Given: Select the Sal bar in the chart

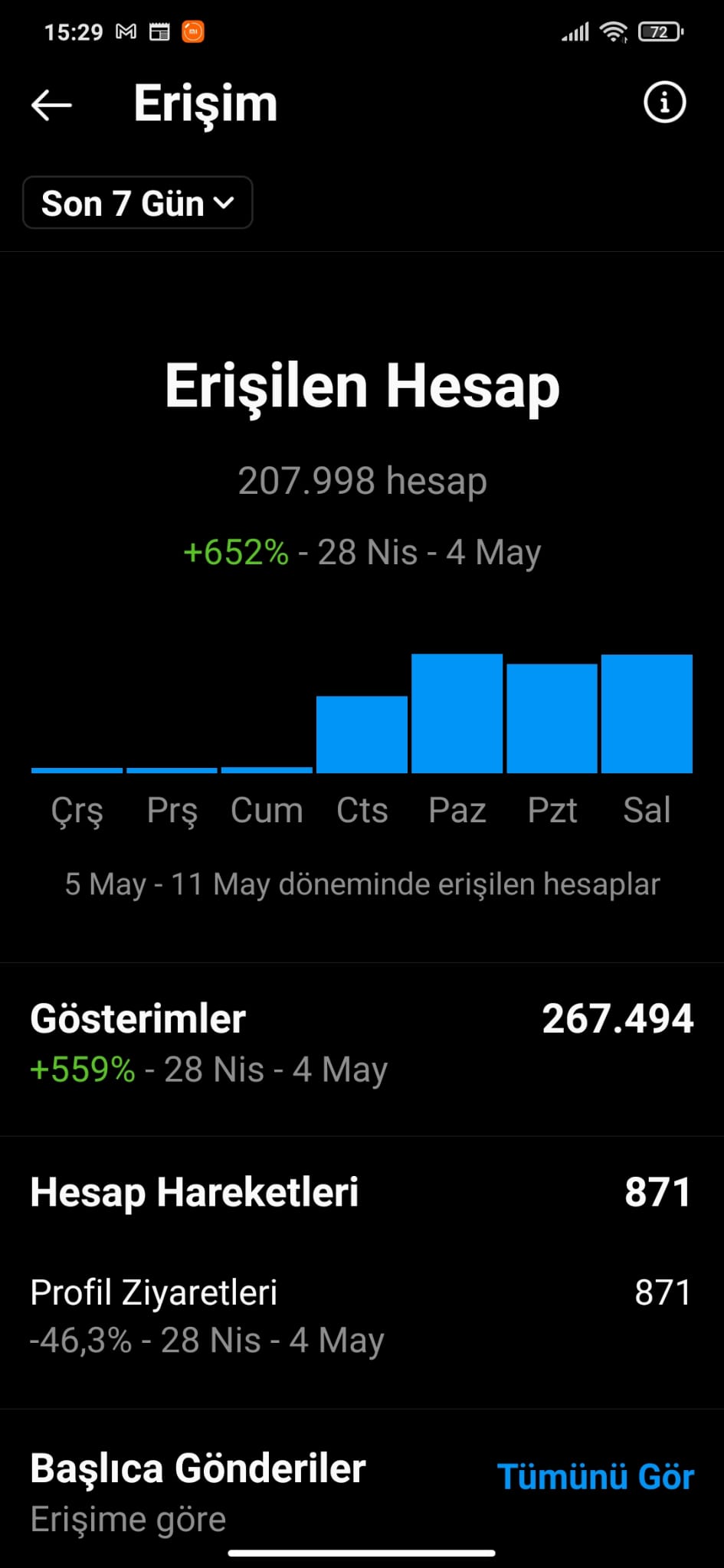Looking at the screenshot, I should [x=647, y=714].
